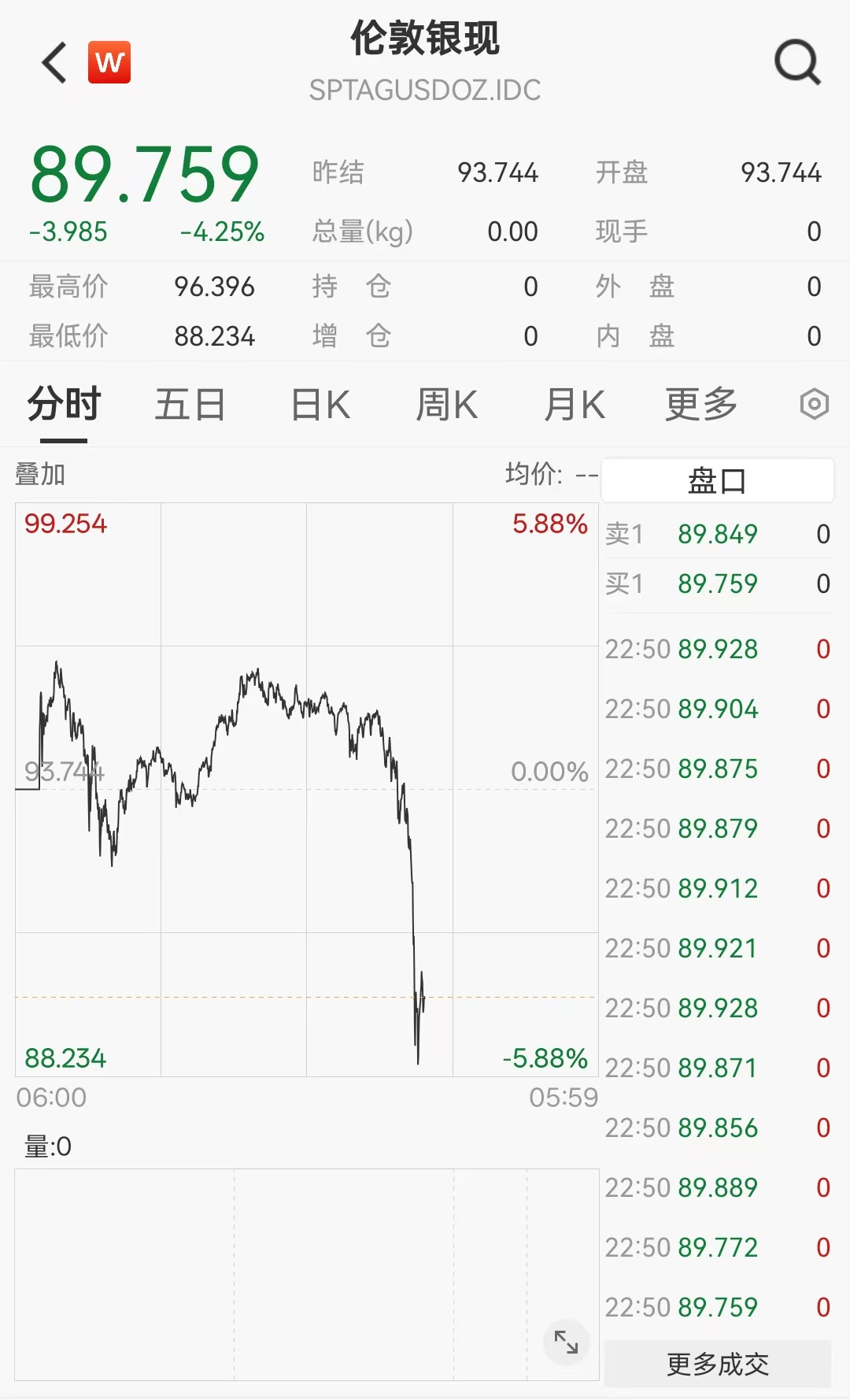Switch to the 日K chart tab

320,406
